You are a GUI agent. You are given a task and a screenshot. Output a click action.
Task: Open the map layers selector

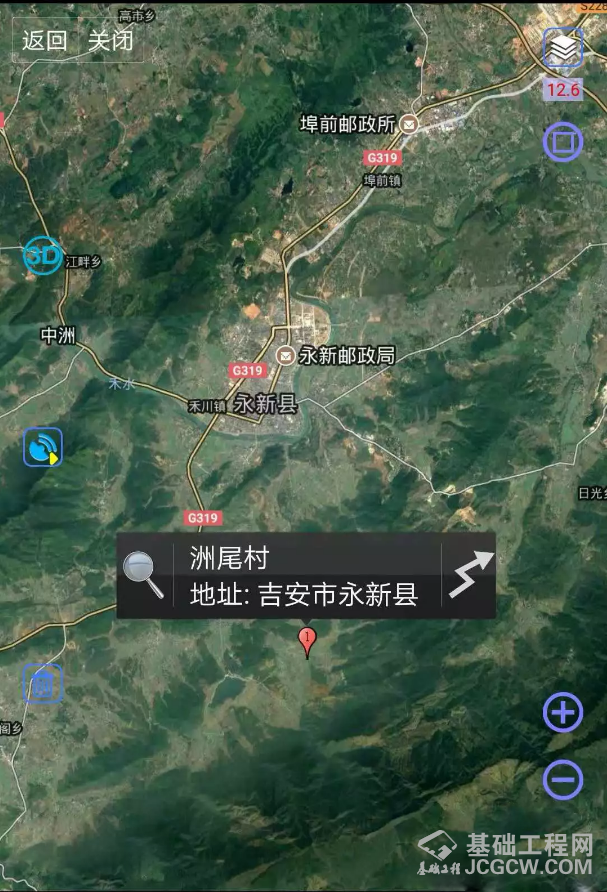point(563,48)
